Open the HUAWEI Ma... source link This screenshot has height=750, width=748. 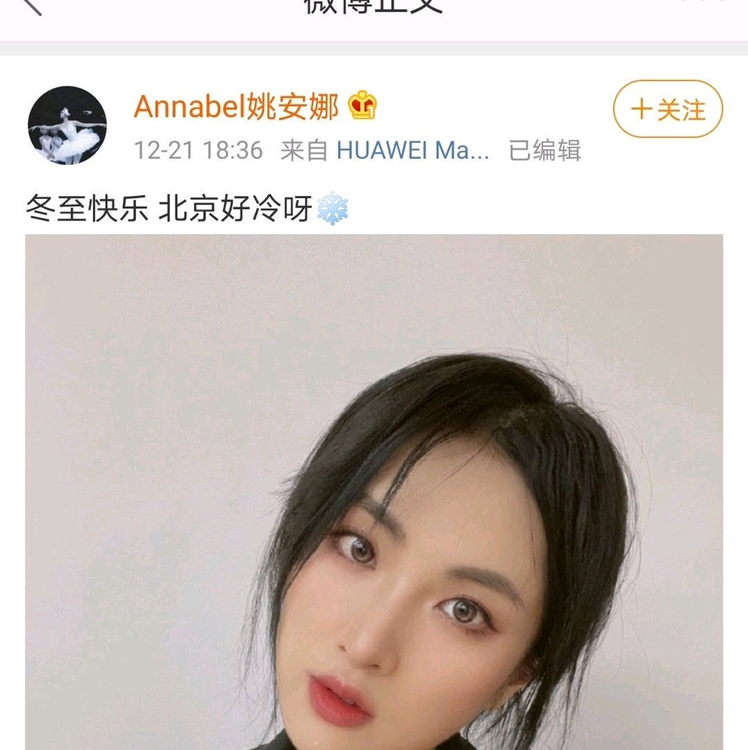click(412, 150)
